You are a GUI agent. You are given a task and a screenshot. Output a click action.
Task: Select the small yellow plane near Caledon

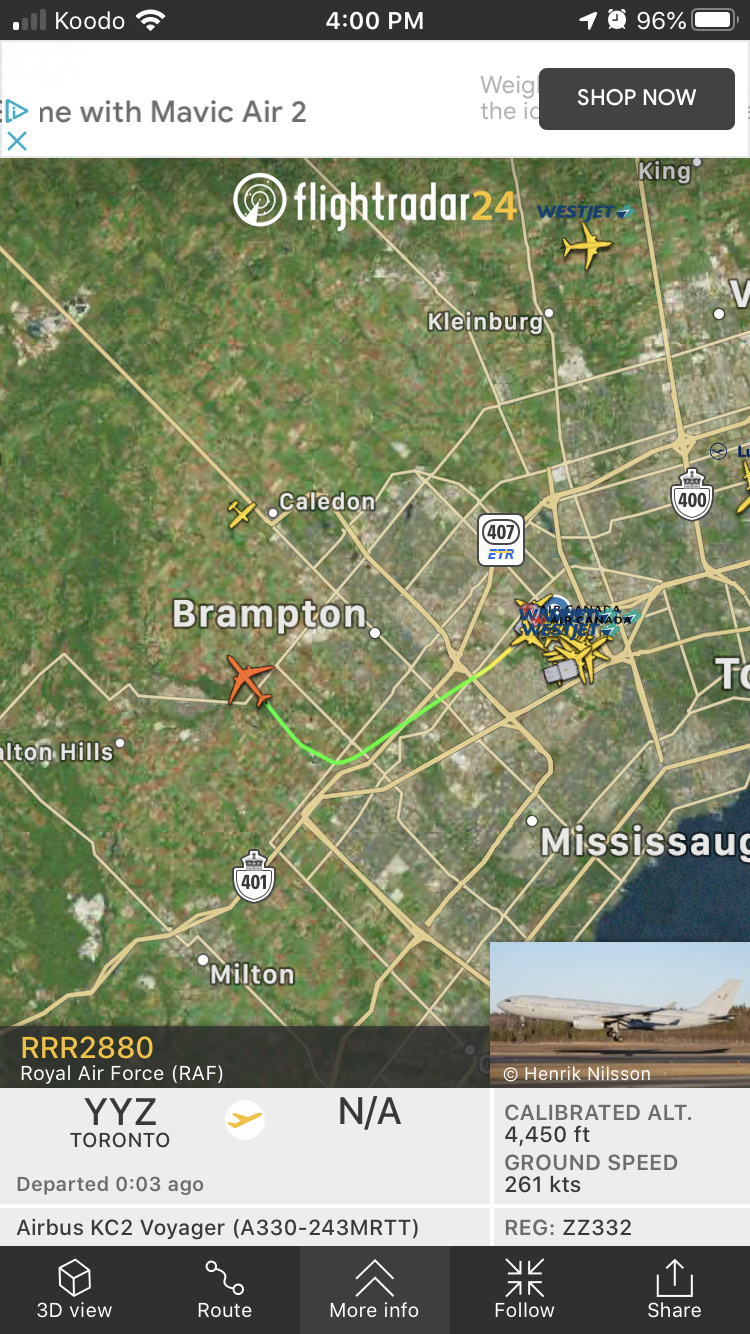point(241,514)
